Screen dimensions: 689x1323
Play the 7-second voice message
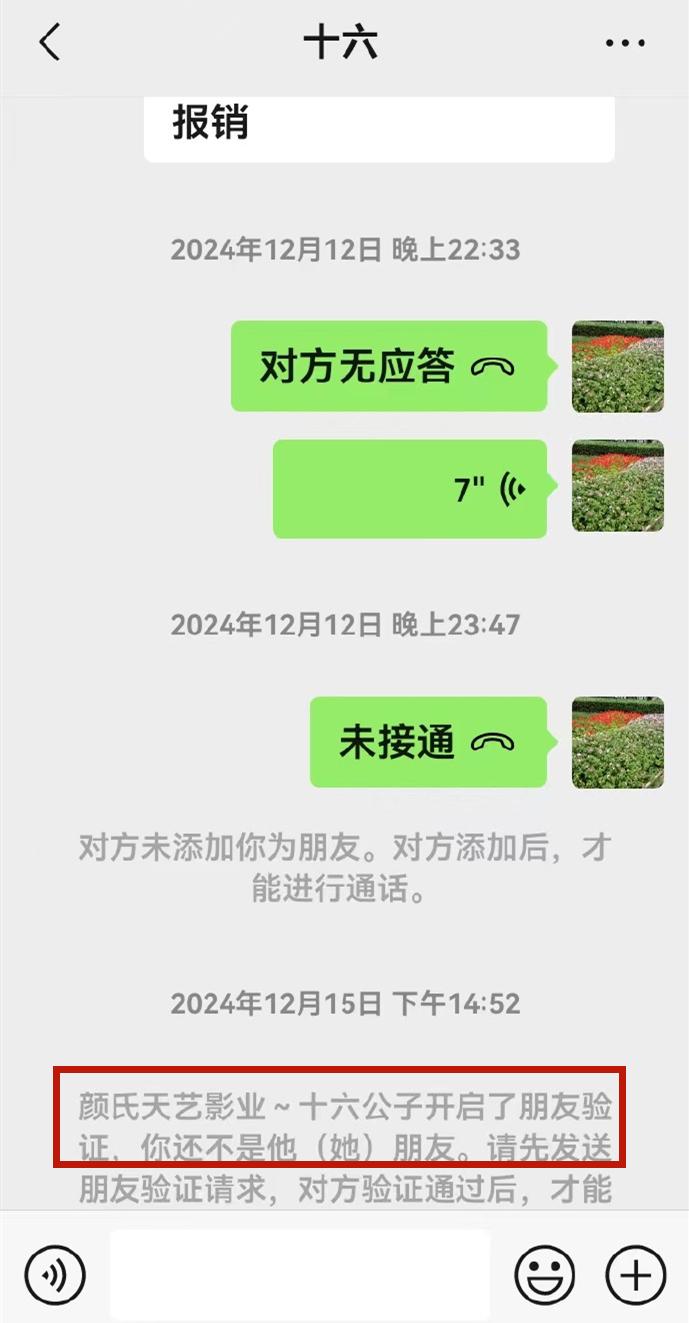[x=410, y=489]
